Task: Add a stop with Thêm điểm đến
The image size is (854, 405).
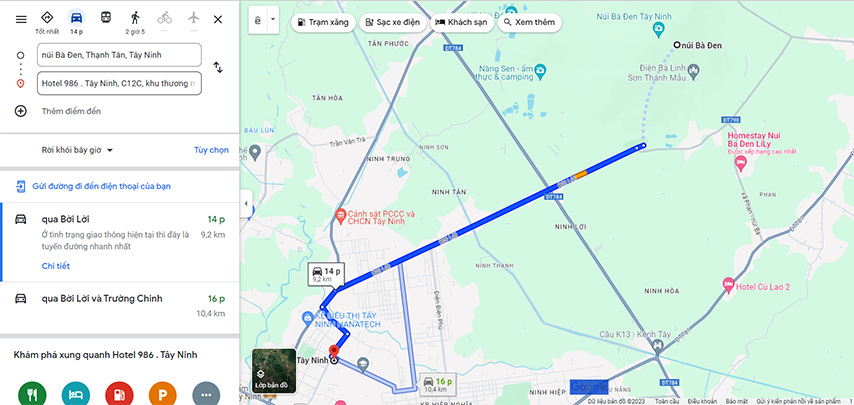Action: 70,111
